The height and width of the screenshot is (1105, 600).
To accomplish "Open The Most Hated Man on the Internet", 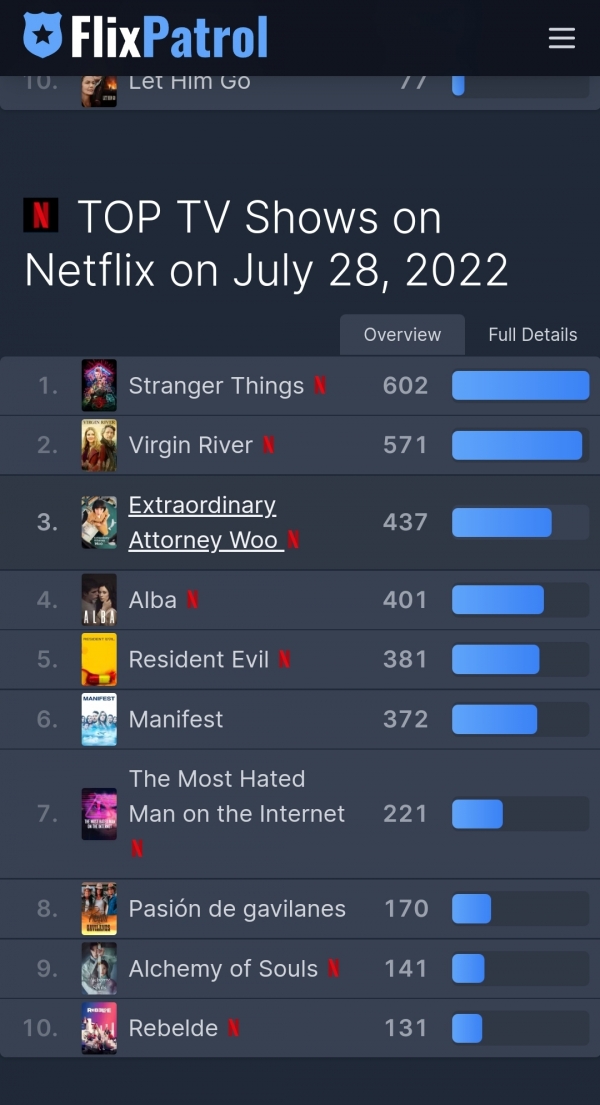I will click(x=236, y=797).
